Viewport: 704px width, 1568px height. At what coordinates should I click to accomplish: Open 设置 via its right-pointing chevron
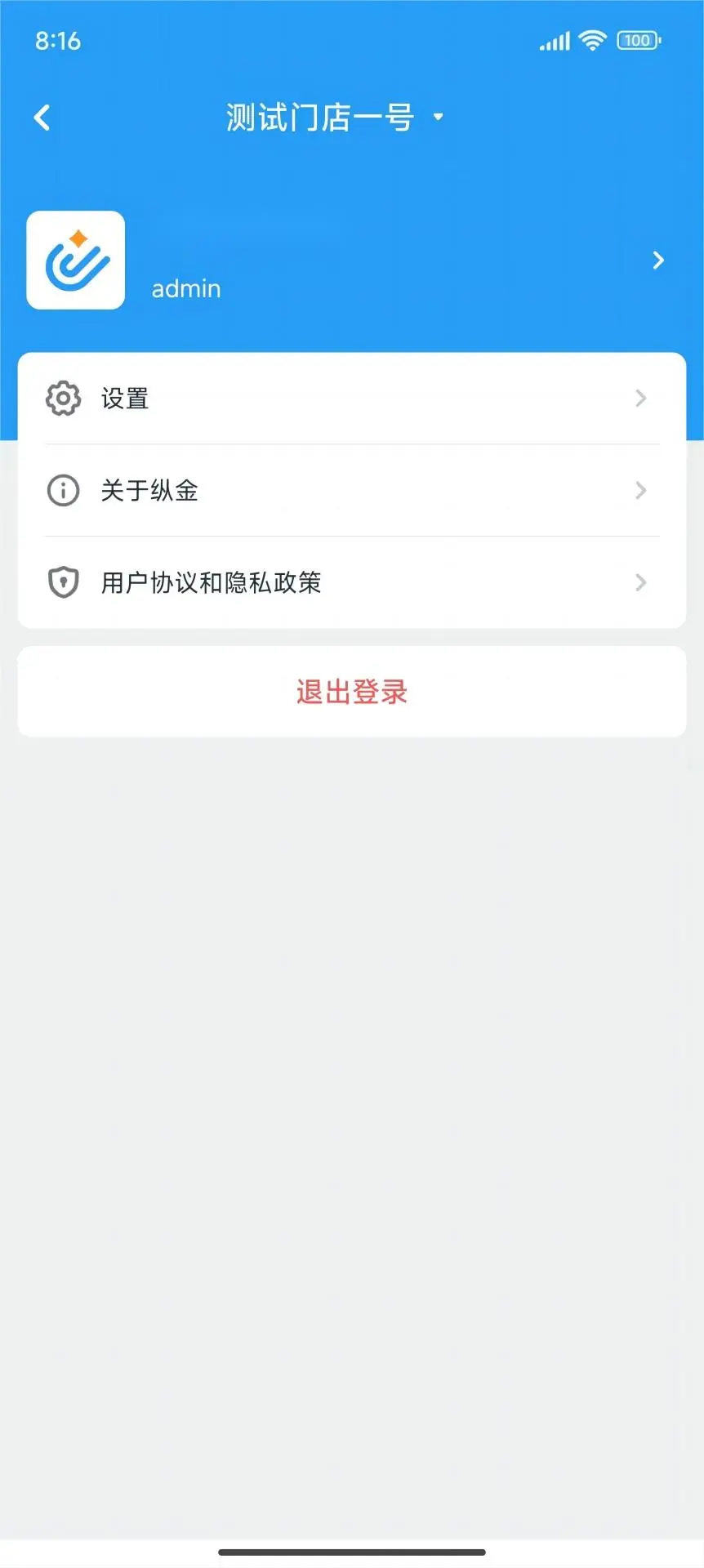click(x=640, y=399)
